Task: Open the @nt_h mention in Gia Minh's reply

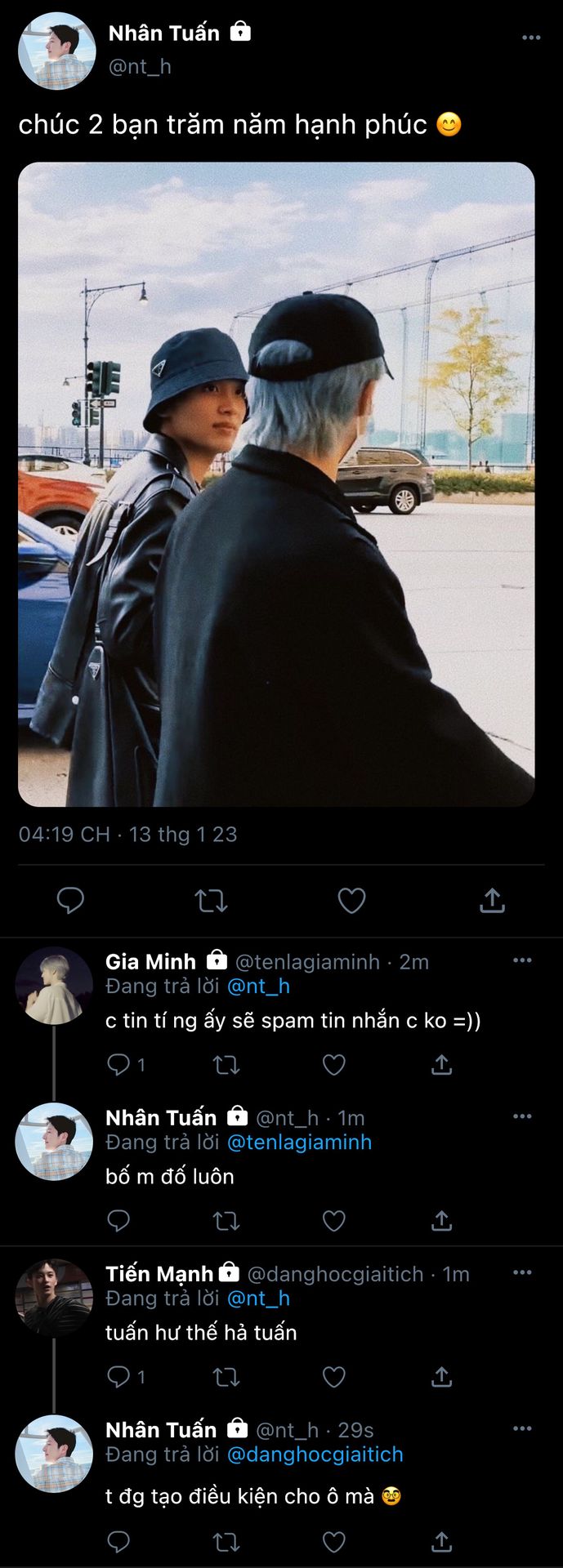Action: coord(258,986)
